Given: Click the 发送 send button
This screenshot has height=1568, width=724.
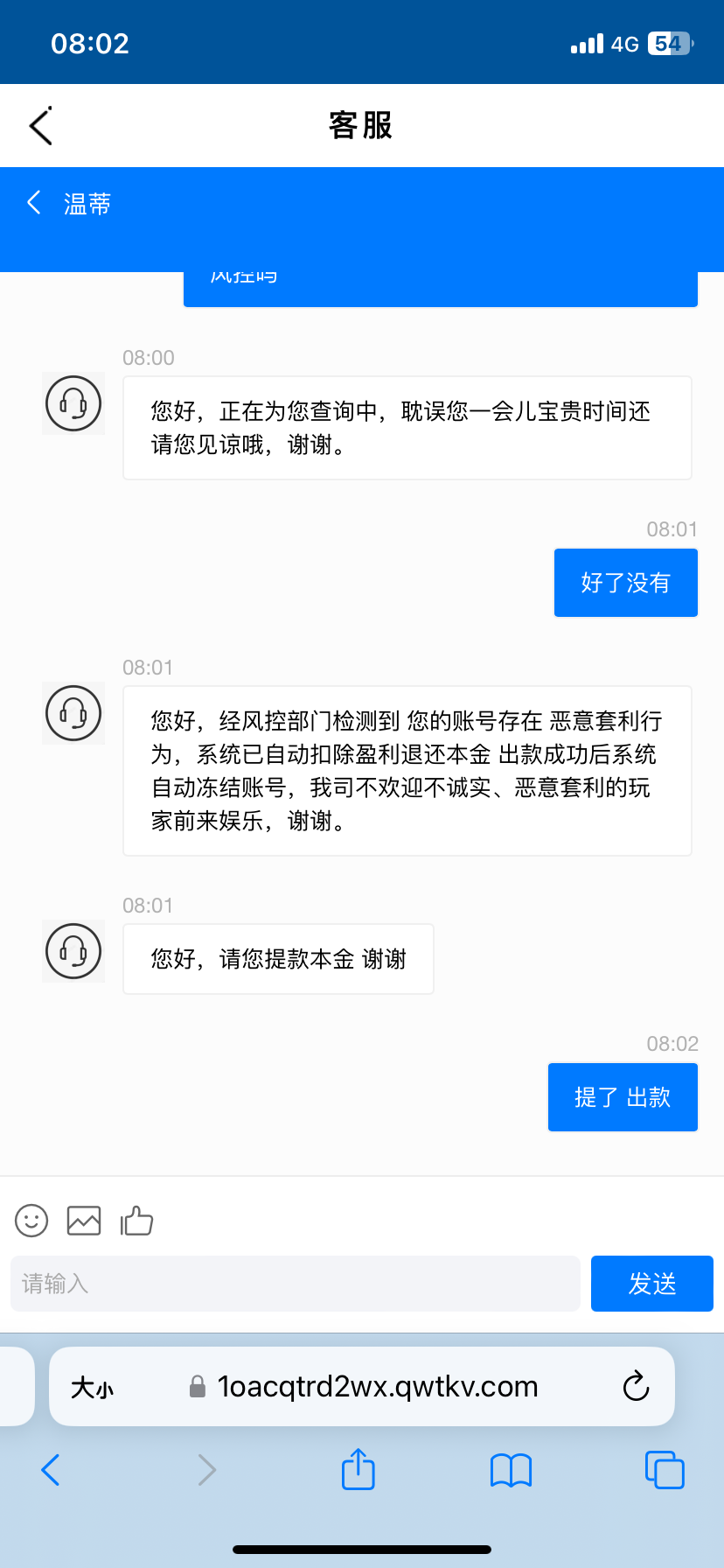Looking at the screenshot, I should (x=651, y=1283).
